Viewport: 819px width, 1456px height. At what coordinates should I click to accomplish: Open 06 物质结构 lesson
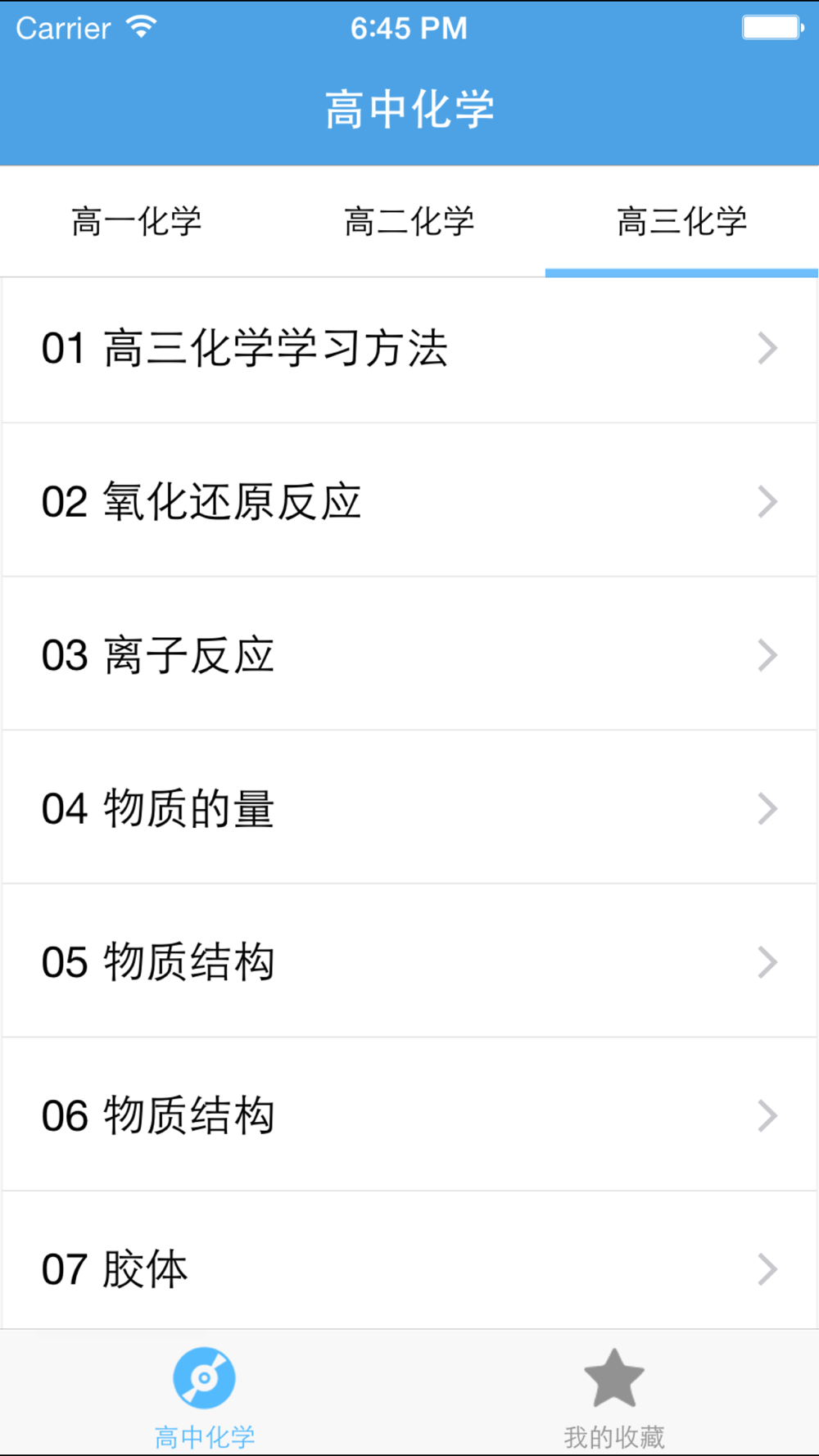tap(409, 1115)
